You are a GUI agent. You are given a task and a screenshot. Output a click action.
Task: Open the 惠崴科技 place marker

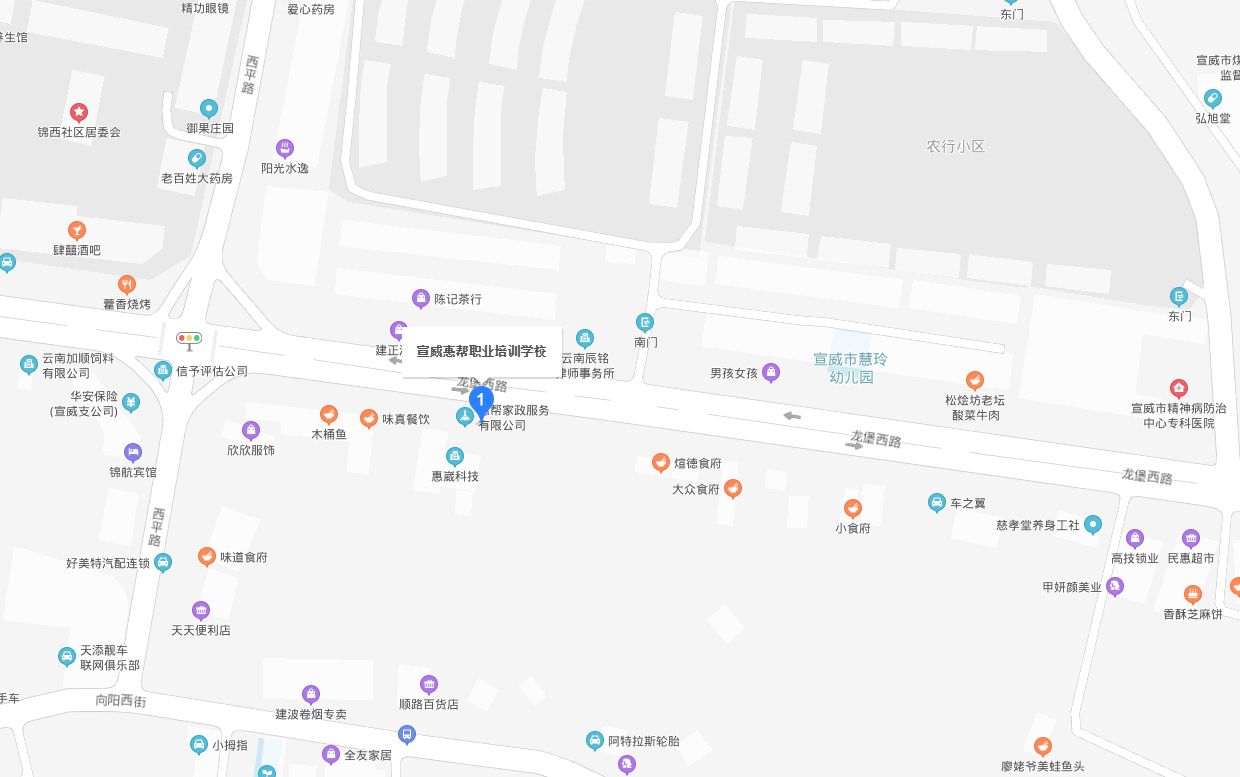point(455,457)
